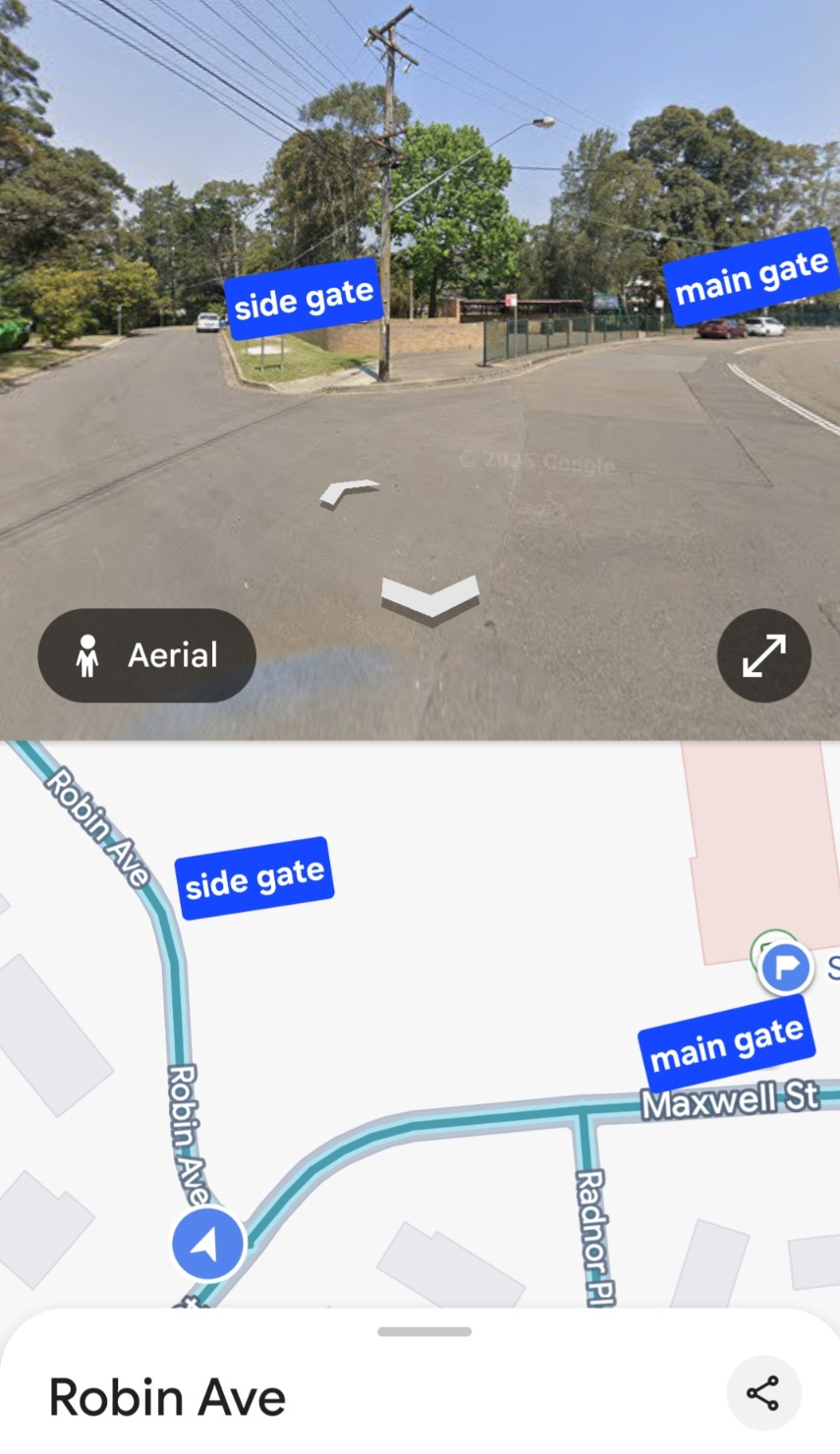Expand the Robin Ave bottom sheet handle
Screen dimensions: 840x1454
coord(424,1332)
